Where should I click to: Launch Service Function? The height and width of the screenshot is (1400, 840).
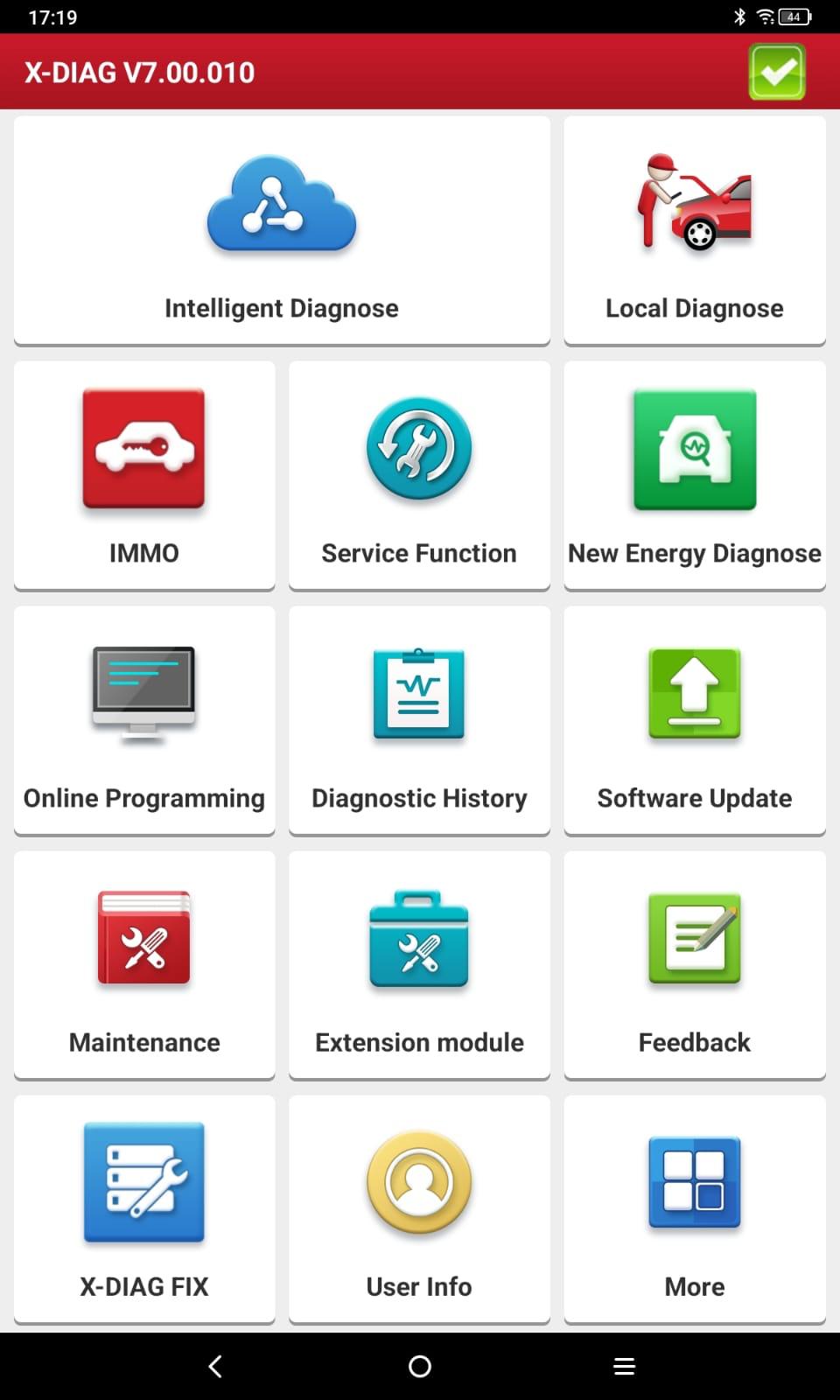tap(419, 475)
